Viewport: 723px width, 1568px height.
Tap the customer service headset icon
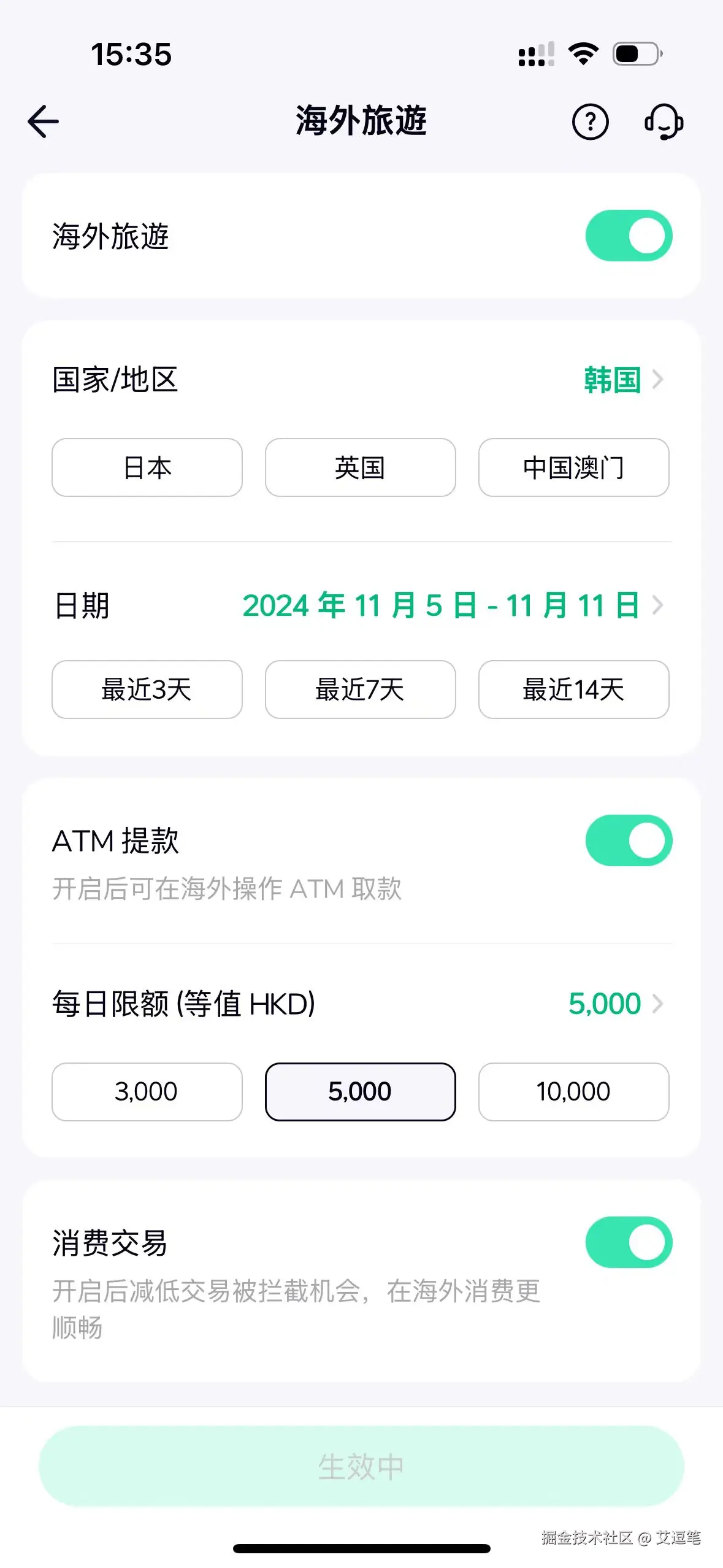coord(664,121)
